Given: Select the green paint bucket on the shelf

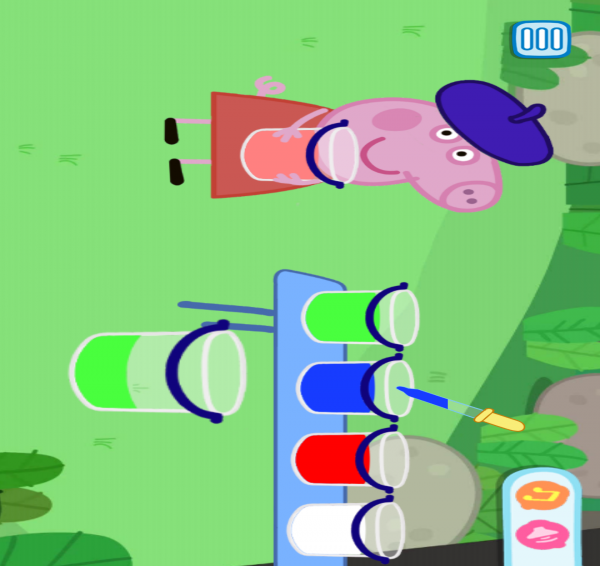Looking at the screenshot, I should [x=355, y=317].
